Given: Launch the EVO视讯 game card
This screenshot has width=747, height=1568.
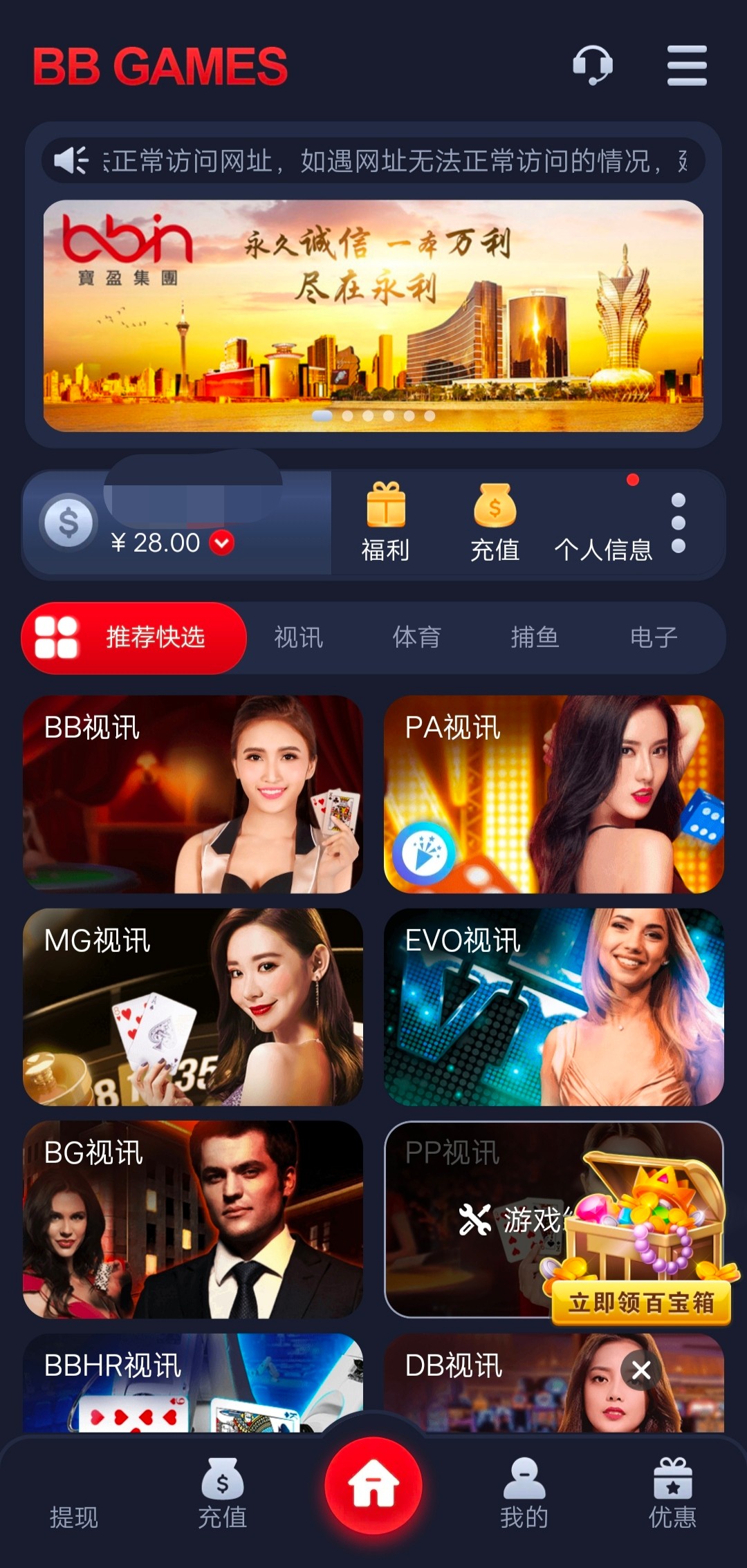Looking at the screenshot, I should pyautogui.click(x=553, y=1007).
